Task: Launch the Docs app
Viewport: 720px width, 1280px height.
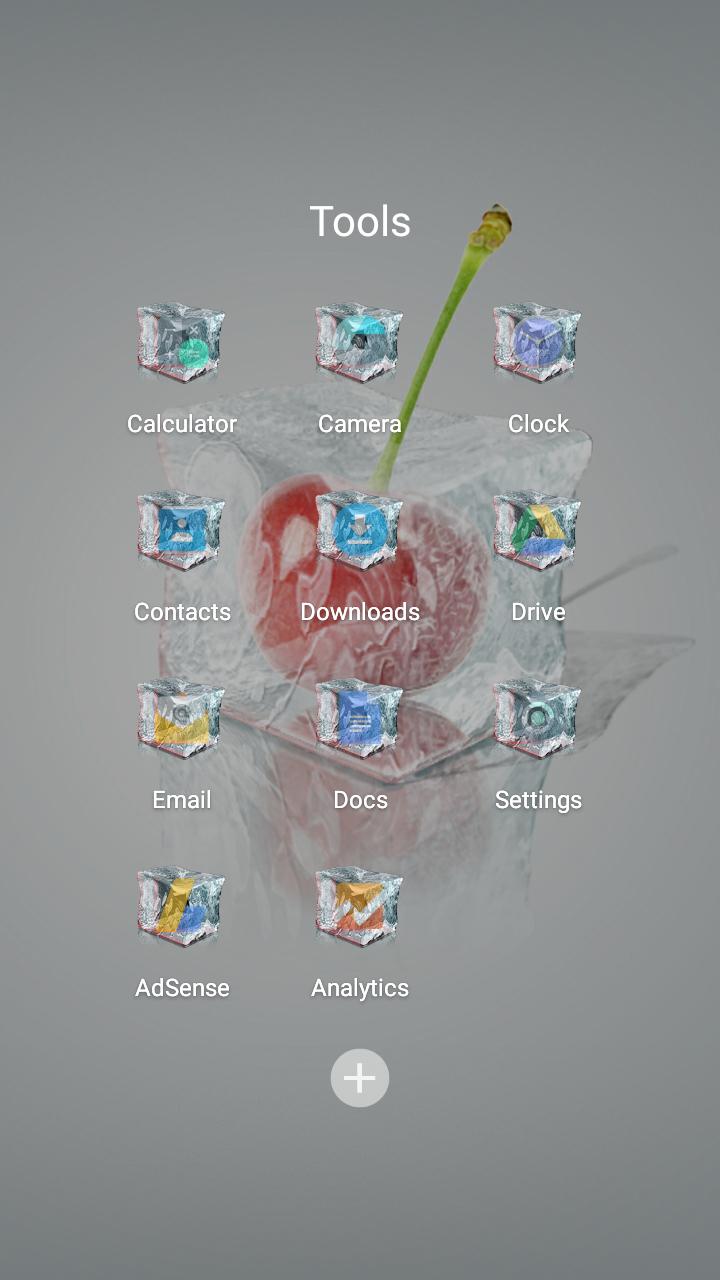Action: tap(359, 720)
